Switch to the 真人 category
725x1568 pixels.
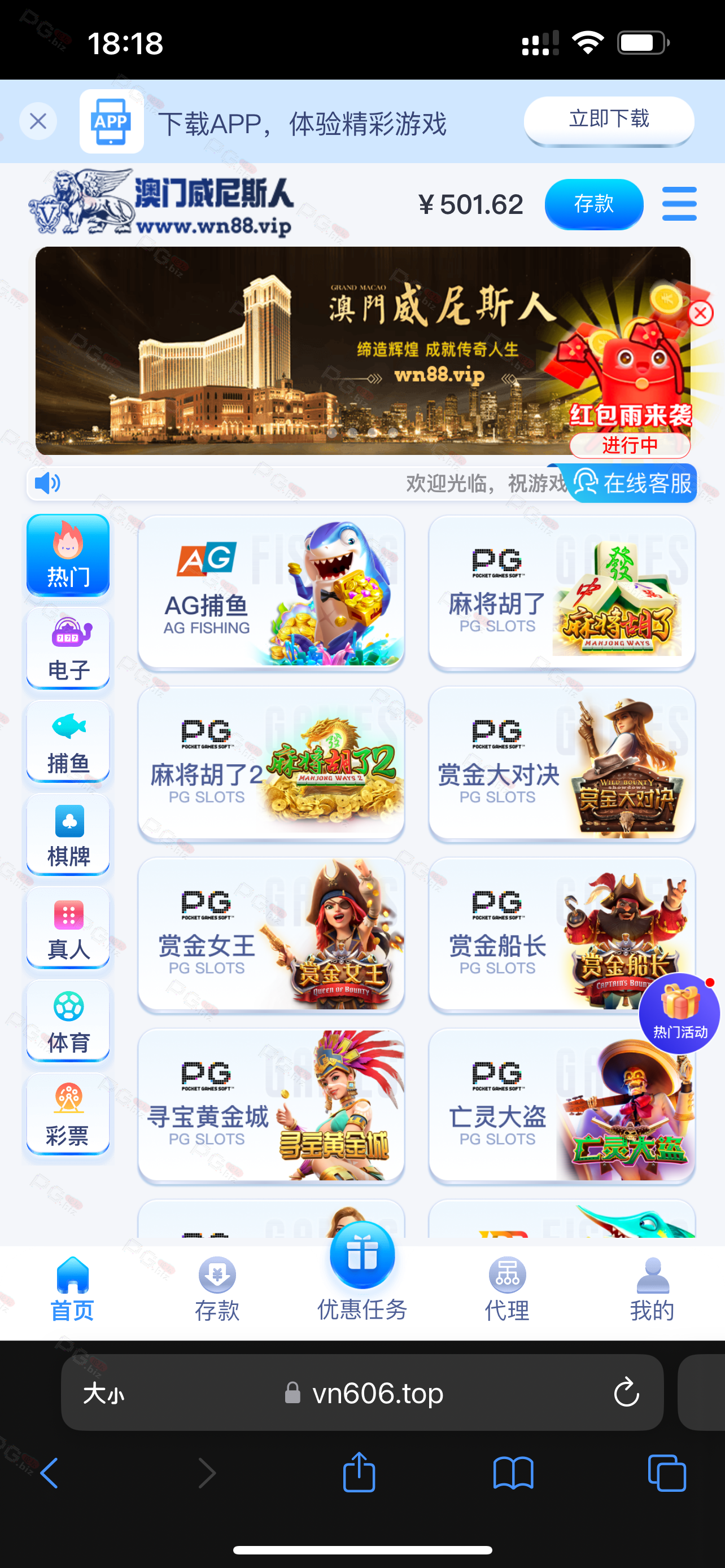(x=68, y=928)
